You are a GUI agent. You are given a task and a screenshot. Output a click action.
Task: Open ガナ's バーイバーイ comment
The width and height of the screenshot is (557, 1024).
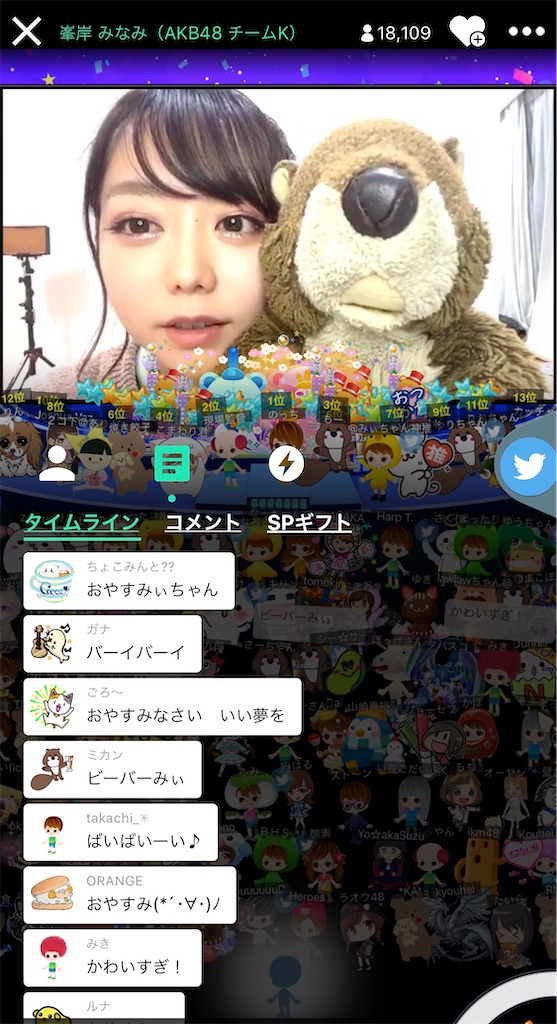(x=112, y=644)
